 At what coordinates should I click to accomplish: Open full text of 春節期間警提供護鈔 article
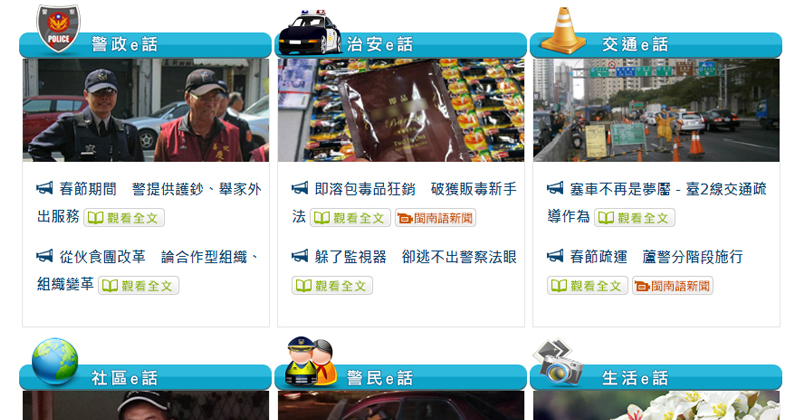(124, 218)
